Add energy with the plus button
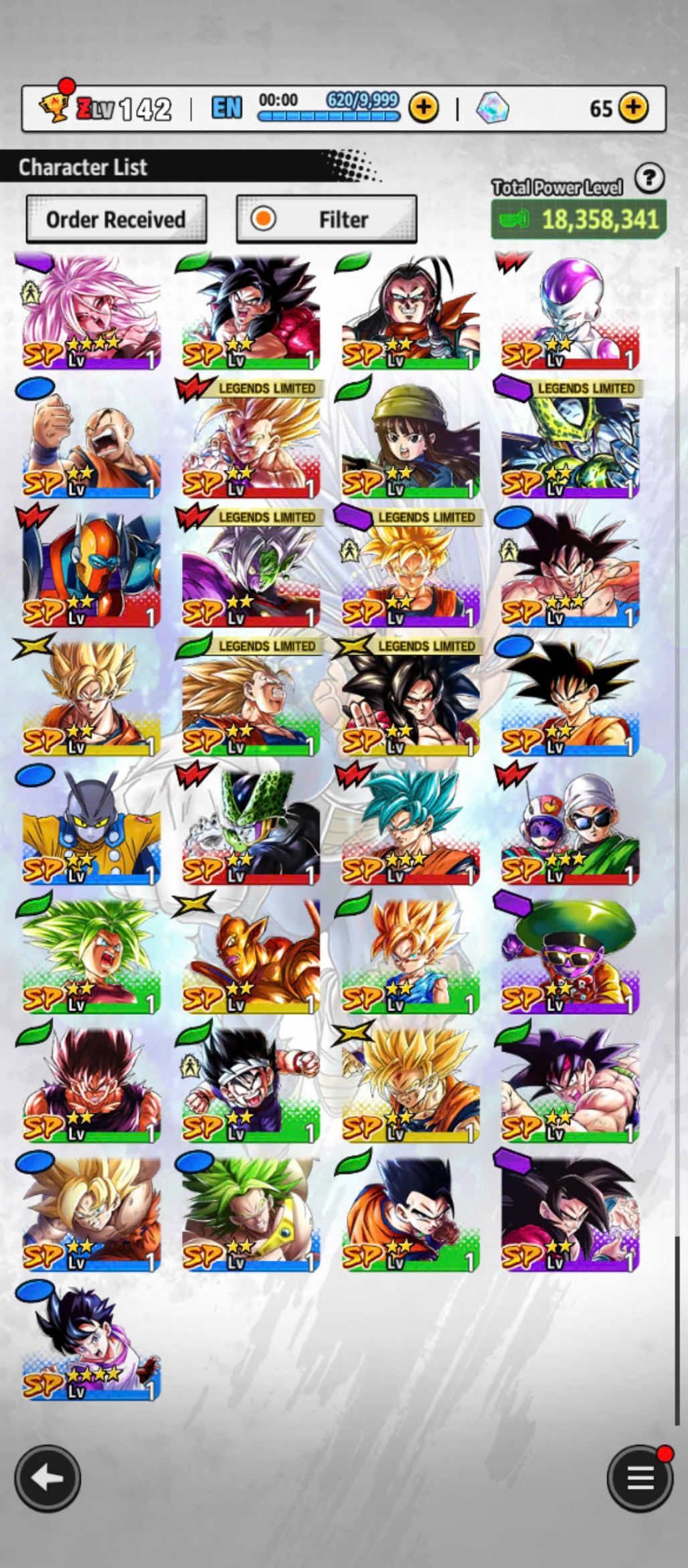688x1568 pixels. tap(424, 107)
